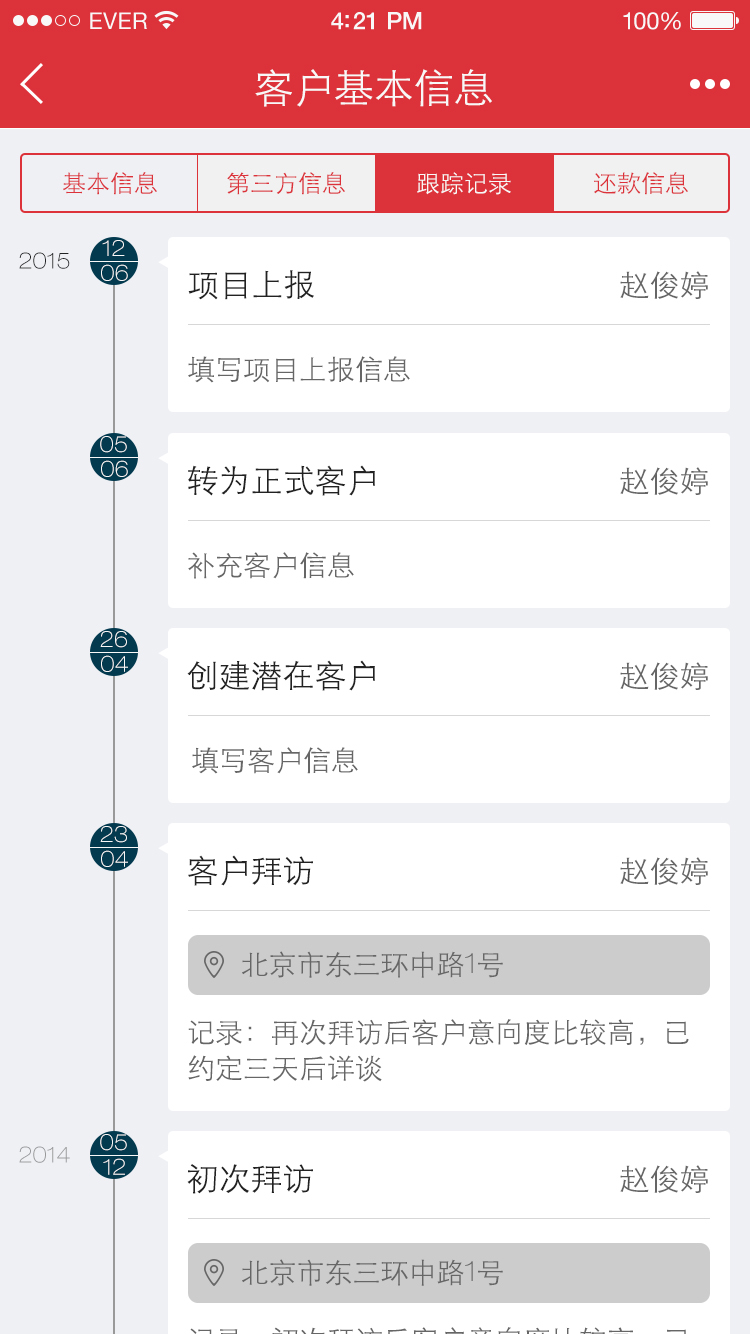
Task: Open the three-dot overflow menu
Action: tap(709, 85)
